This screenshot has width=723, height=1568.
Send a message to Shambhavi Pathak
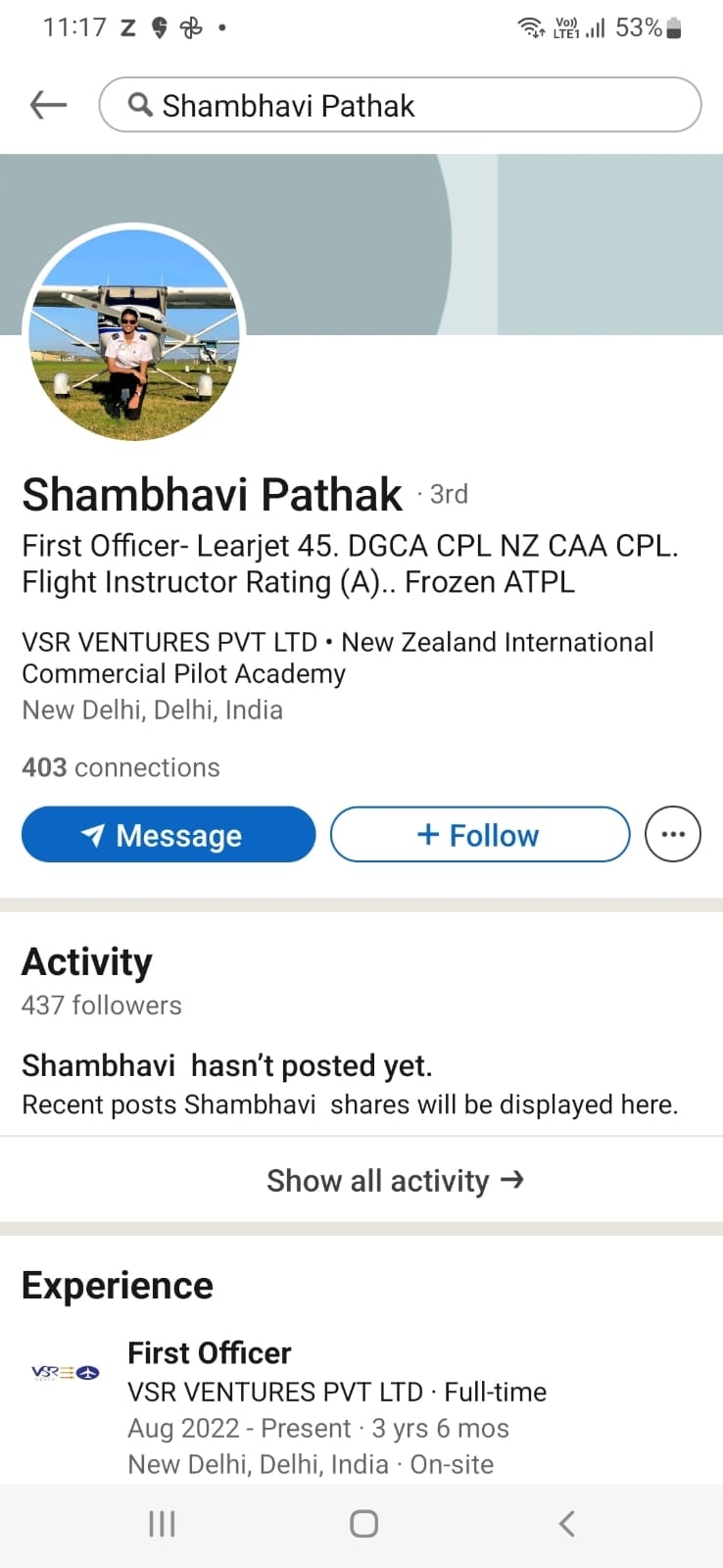[x=169, y=835]
